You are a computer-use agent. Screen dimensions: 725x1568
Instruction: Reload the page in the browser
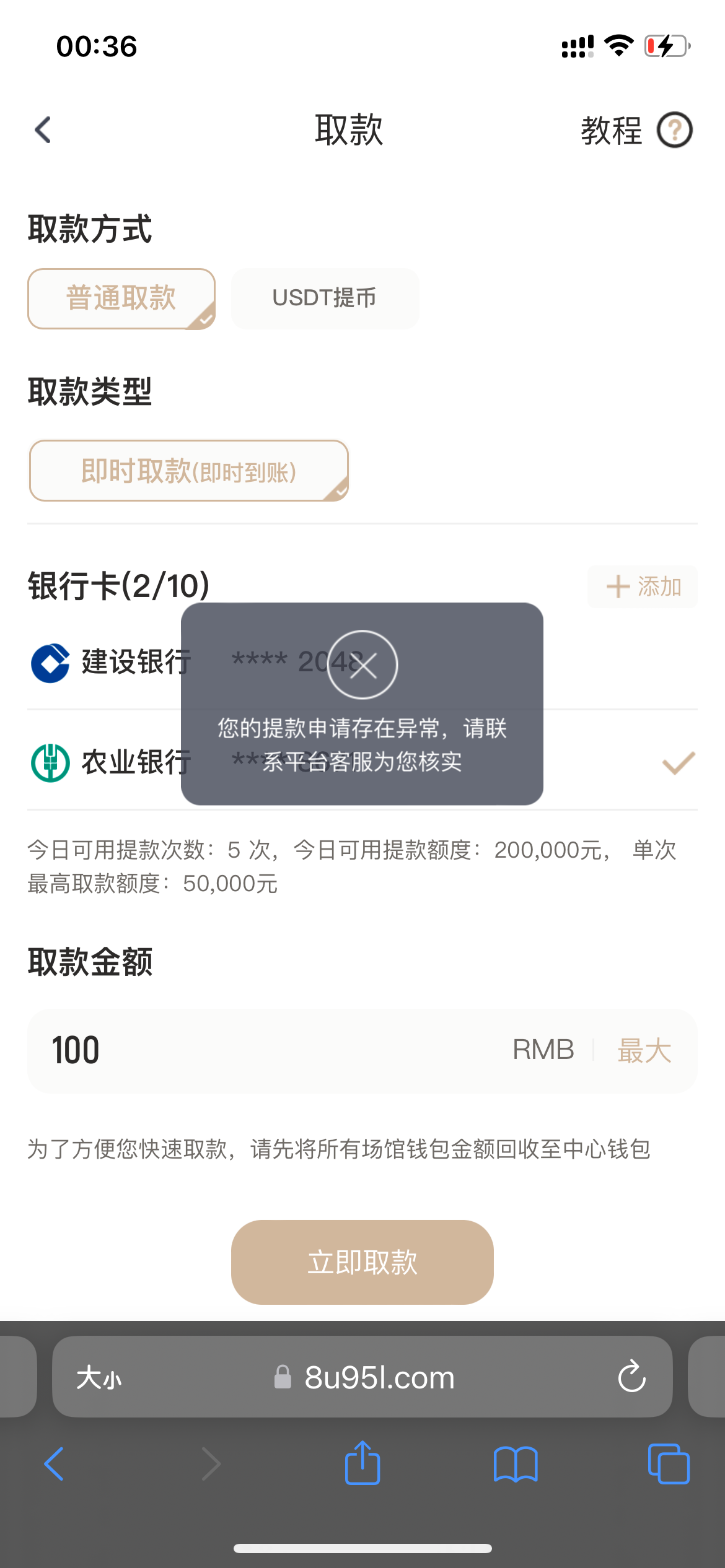pyautogui.click(x=631, y=1377)
